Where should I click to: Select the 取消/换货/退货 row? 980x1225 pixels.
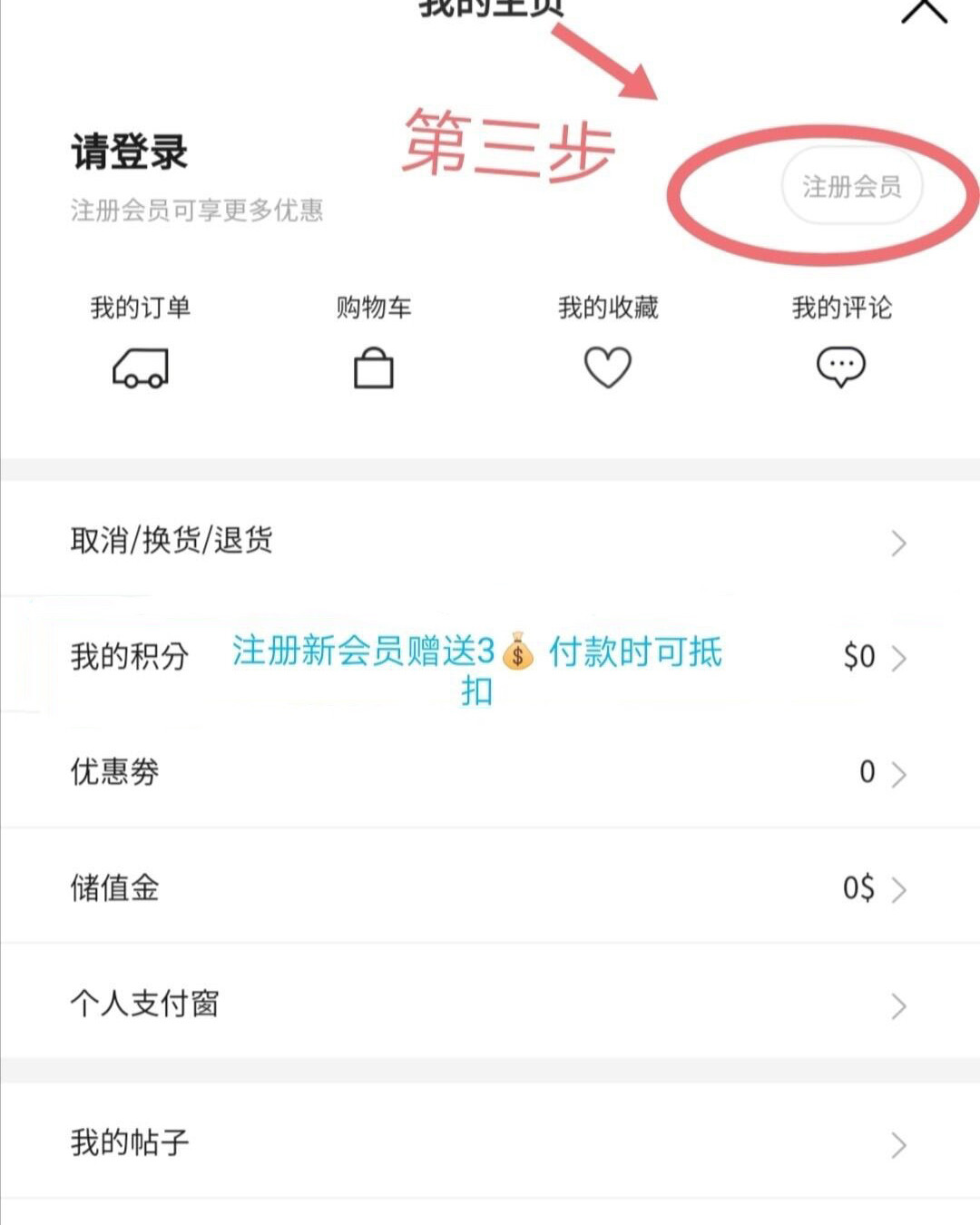pos(174,541)
